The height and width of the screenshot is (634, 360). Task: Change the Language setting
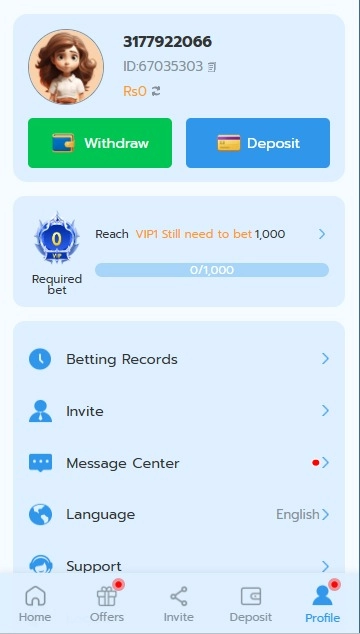click(x=179, y=514)
